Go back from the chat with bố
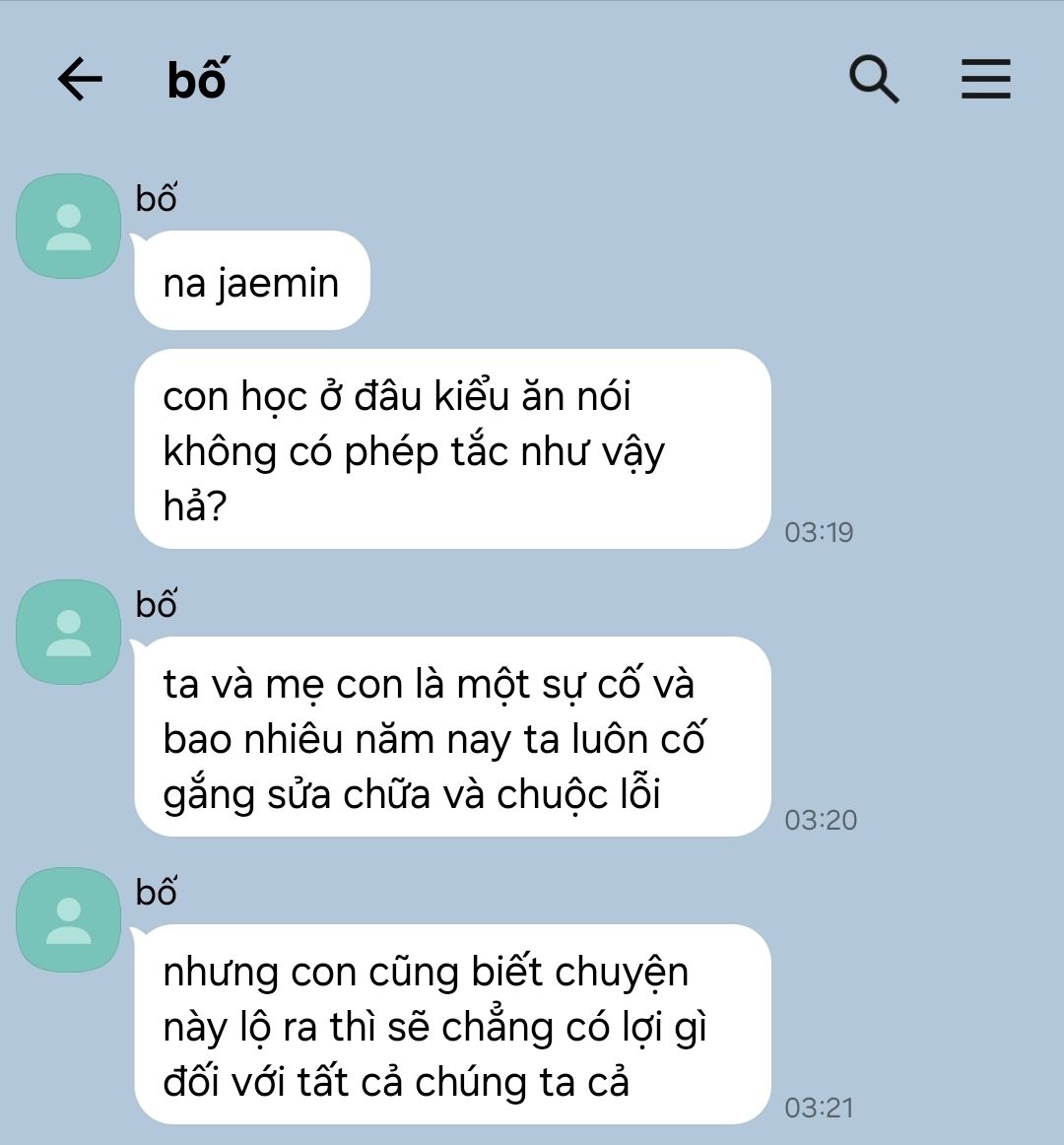This screenshot has height=1145, width=1064. click(80, 79)
